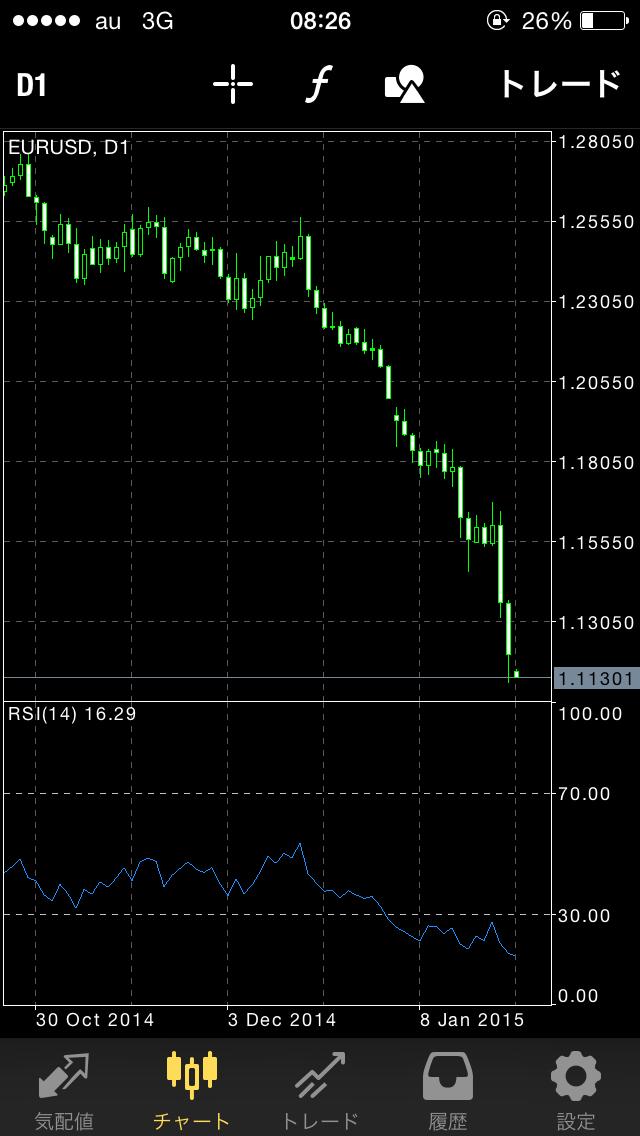Viewport: 640px width, 1136px height.
Task: Go to the 履歴 history tab
Action: pyautogui.click(x=448, y=1089)
